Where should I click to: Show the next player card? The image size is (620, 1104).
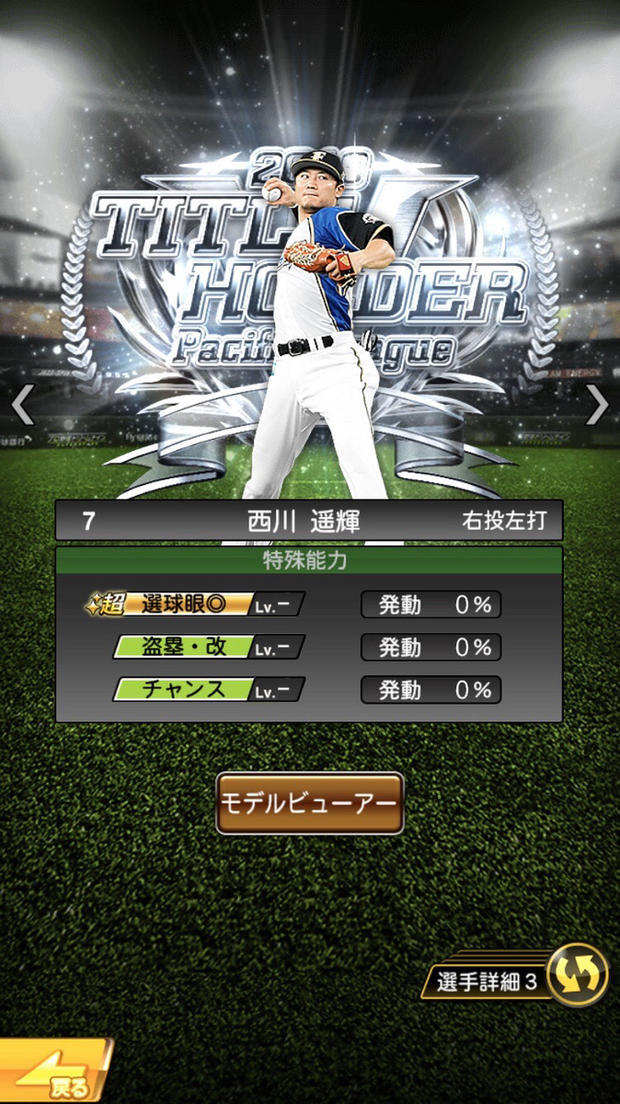click(597, 404)
